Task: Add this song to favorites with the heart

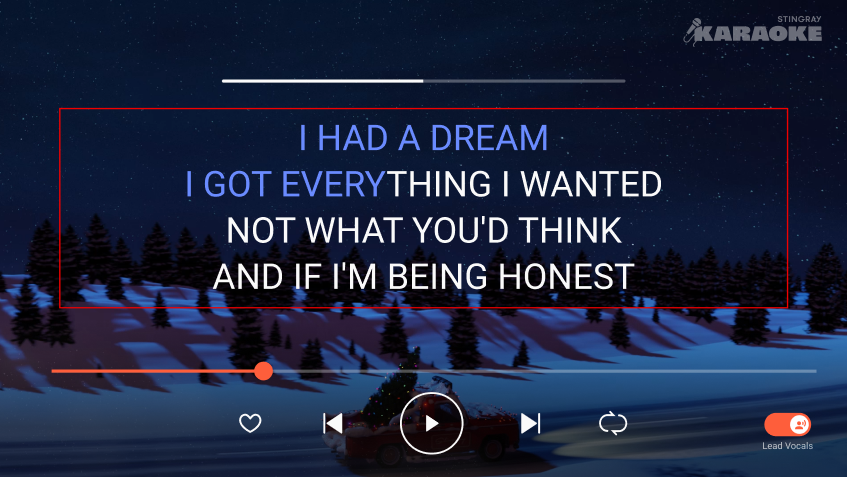Action: point(250,424)
